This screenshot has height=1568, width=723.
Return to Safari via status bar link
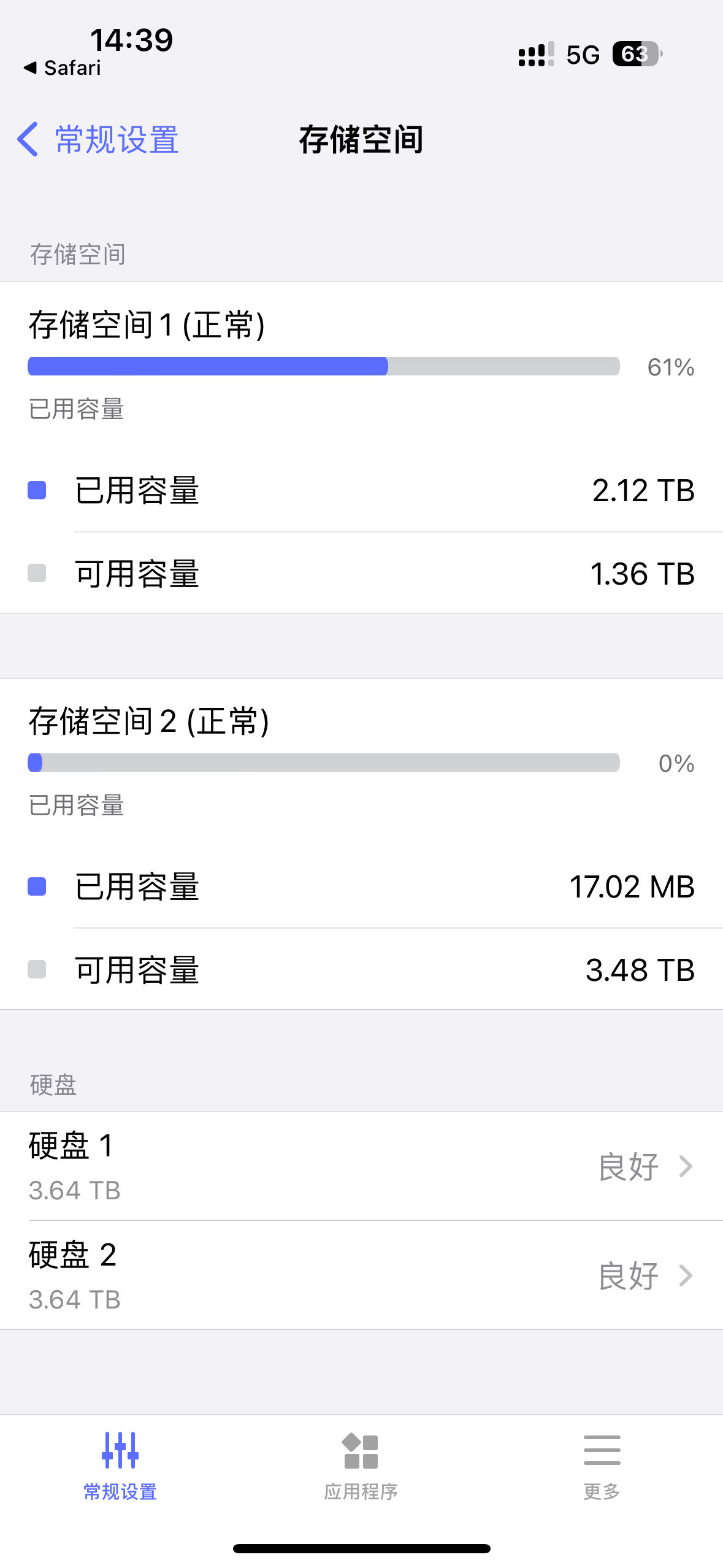click(62, 68)
